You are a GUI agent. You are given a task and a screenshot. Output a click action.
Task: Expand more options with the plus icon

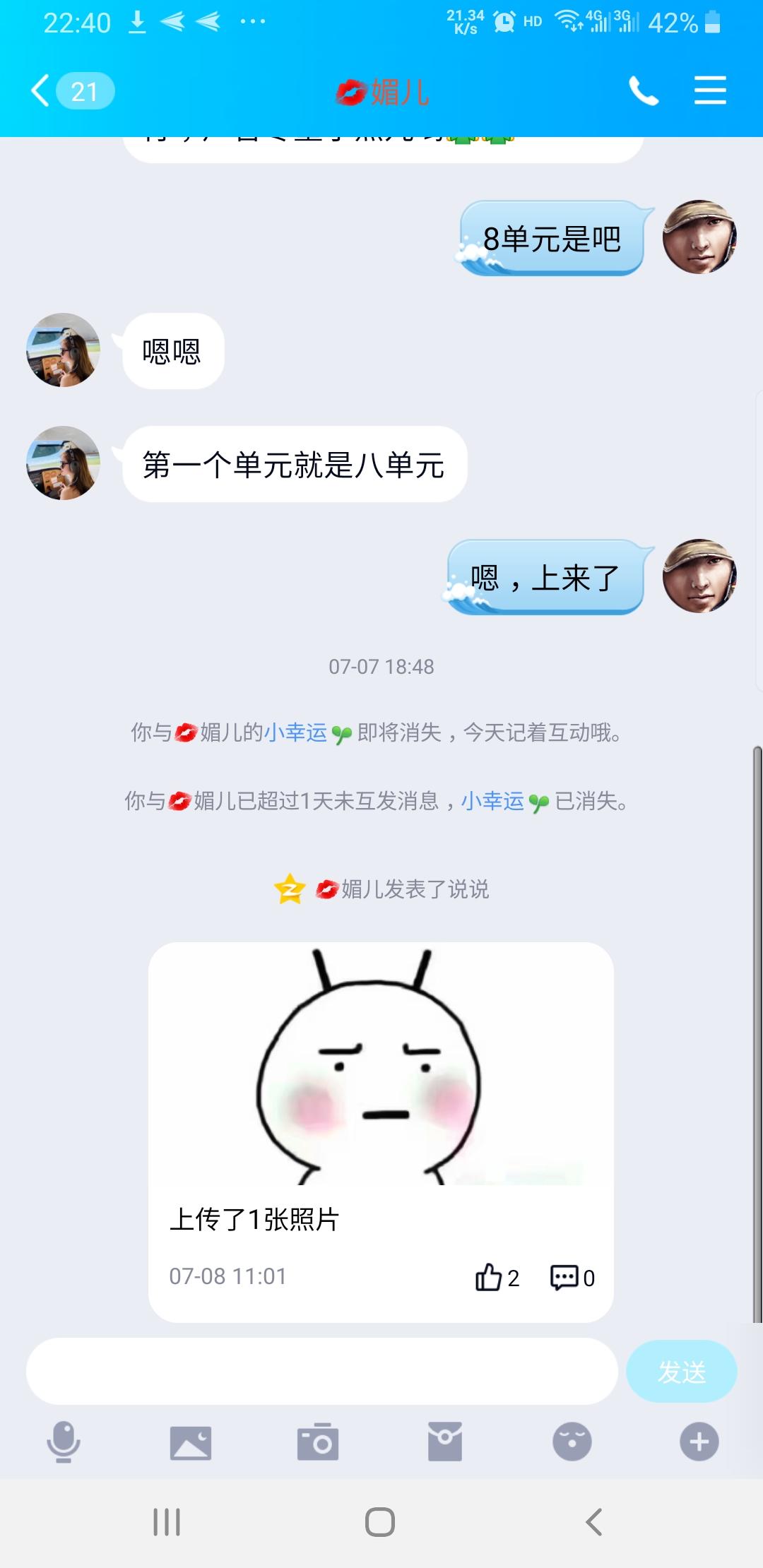699,1442
